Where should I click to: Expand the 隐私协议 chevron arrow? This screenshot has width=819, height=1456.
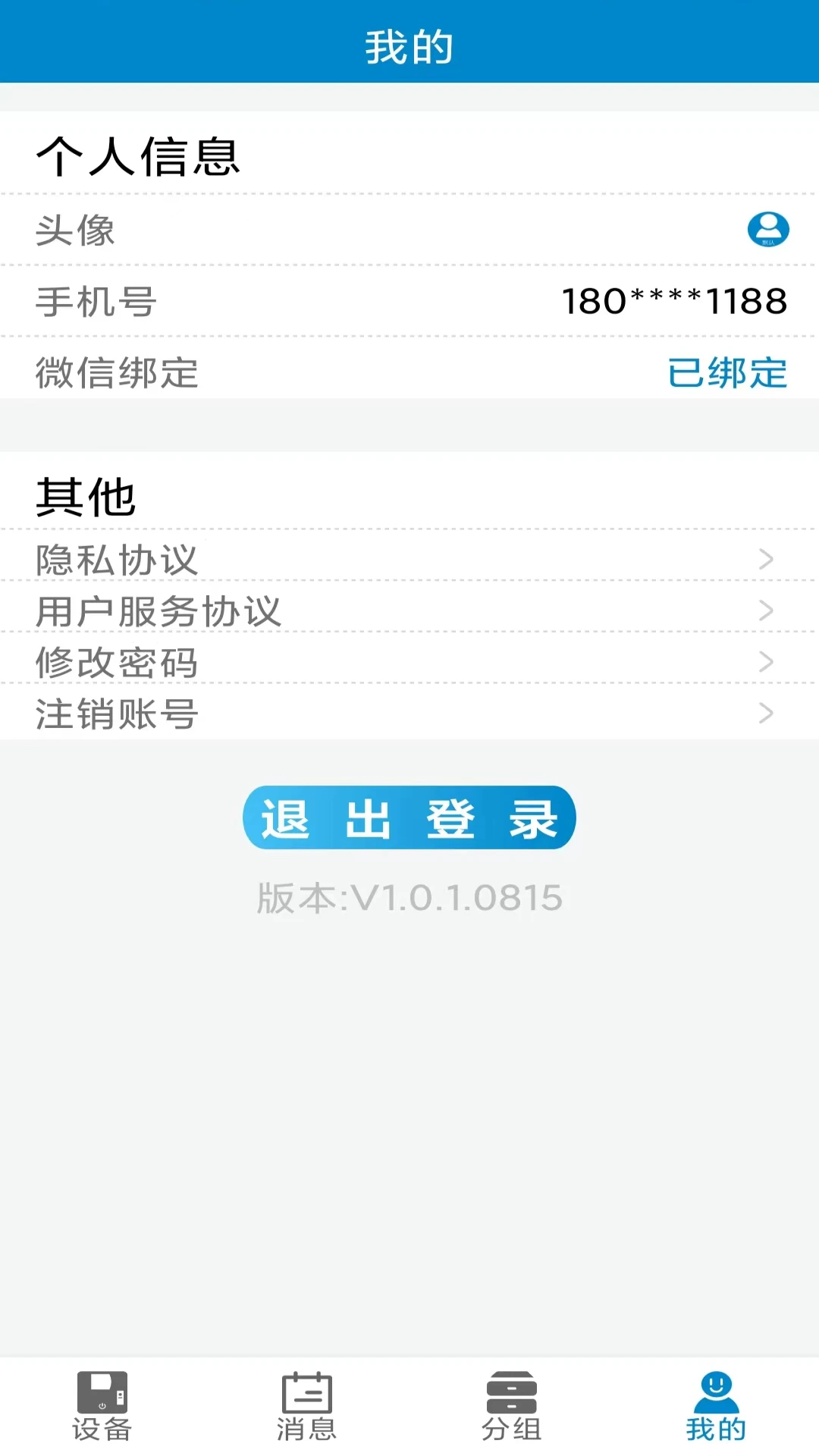coord(766,560)
